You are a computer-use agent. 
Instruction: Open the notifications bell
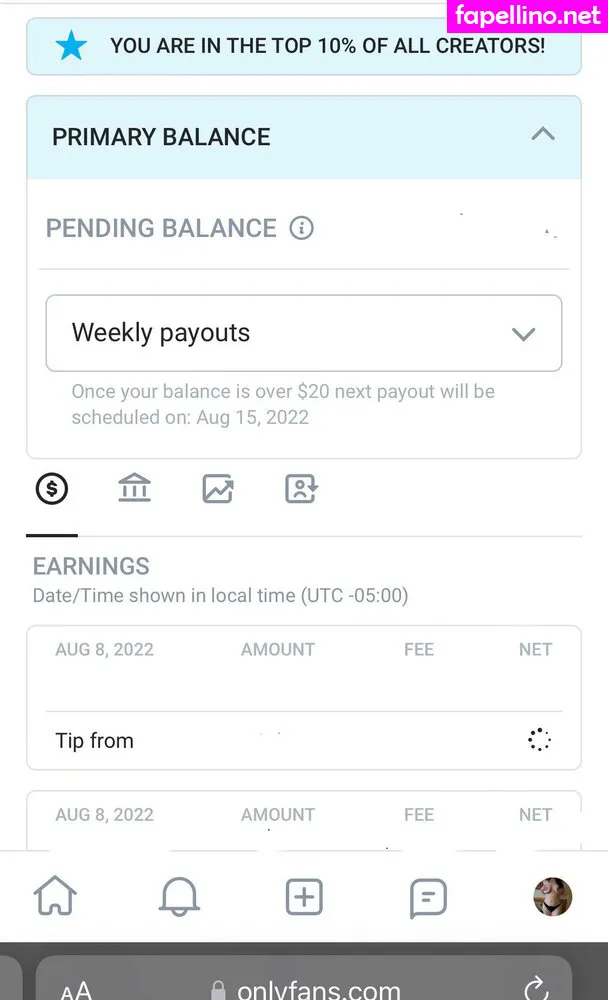179,897
